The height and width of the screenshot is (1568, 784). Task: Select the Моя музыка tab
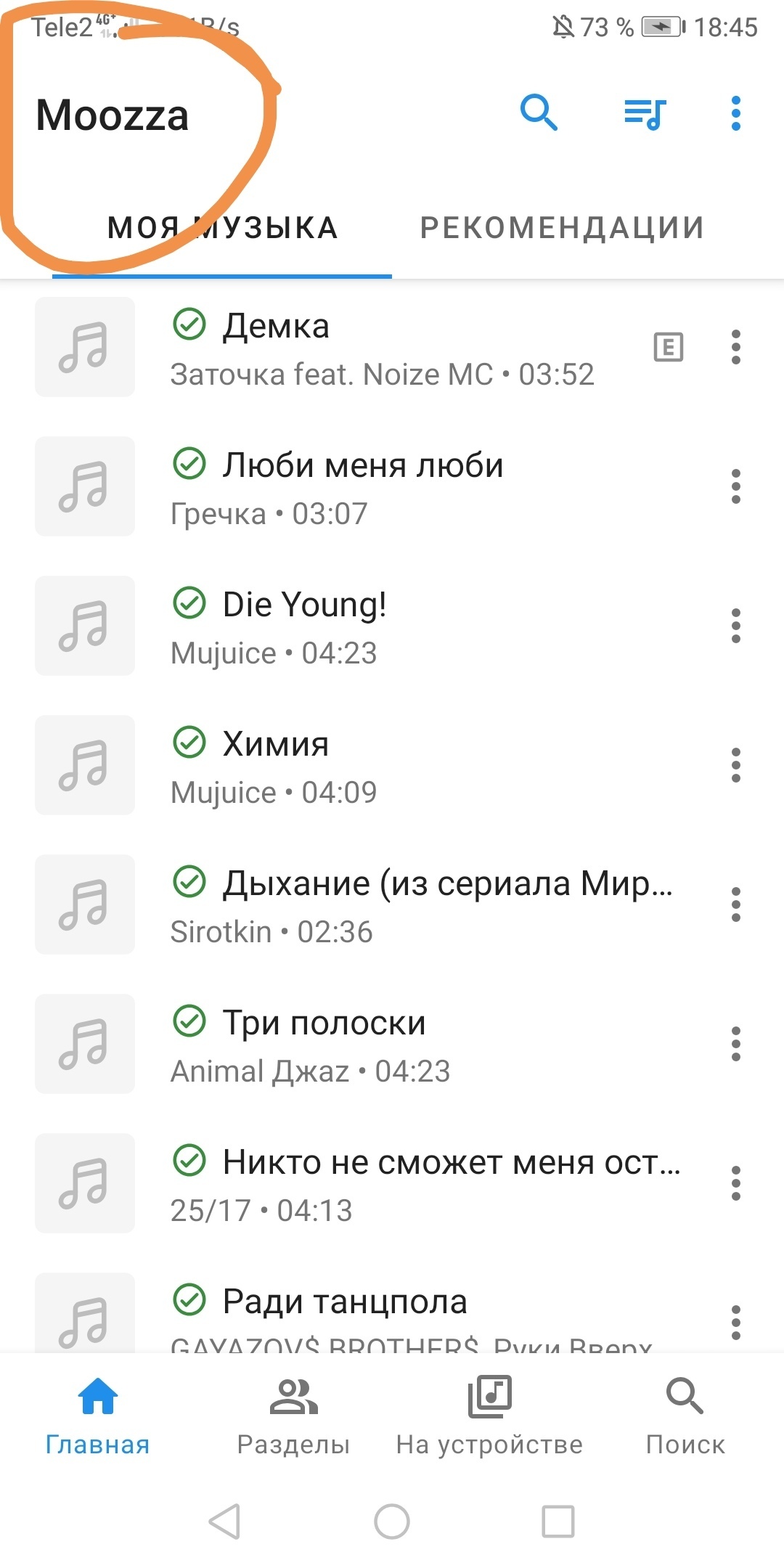click(222, 228)
